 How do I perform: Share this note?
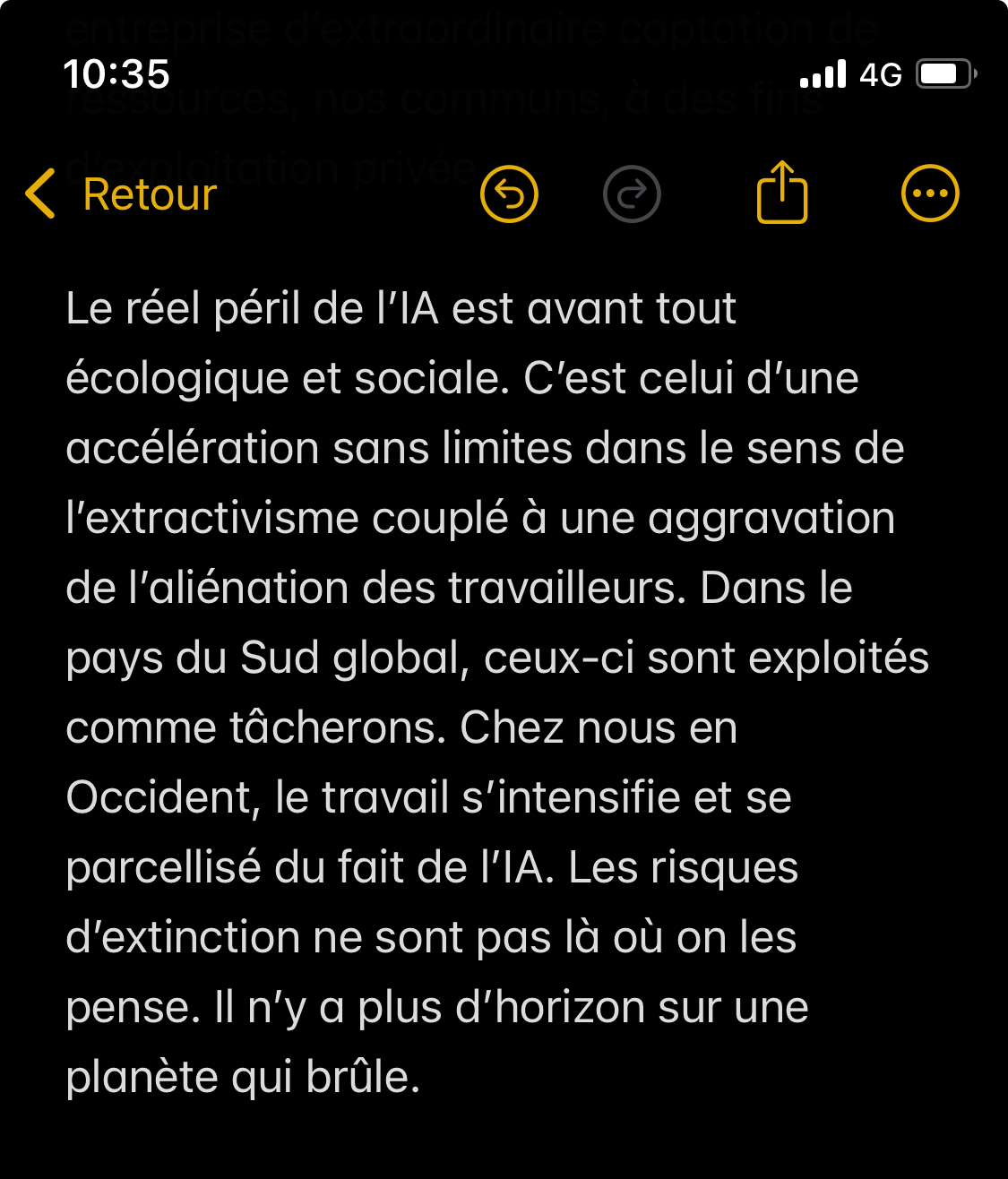782,193
